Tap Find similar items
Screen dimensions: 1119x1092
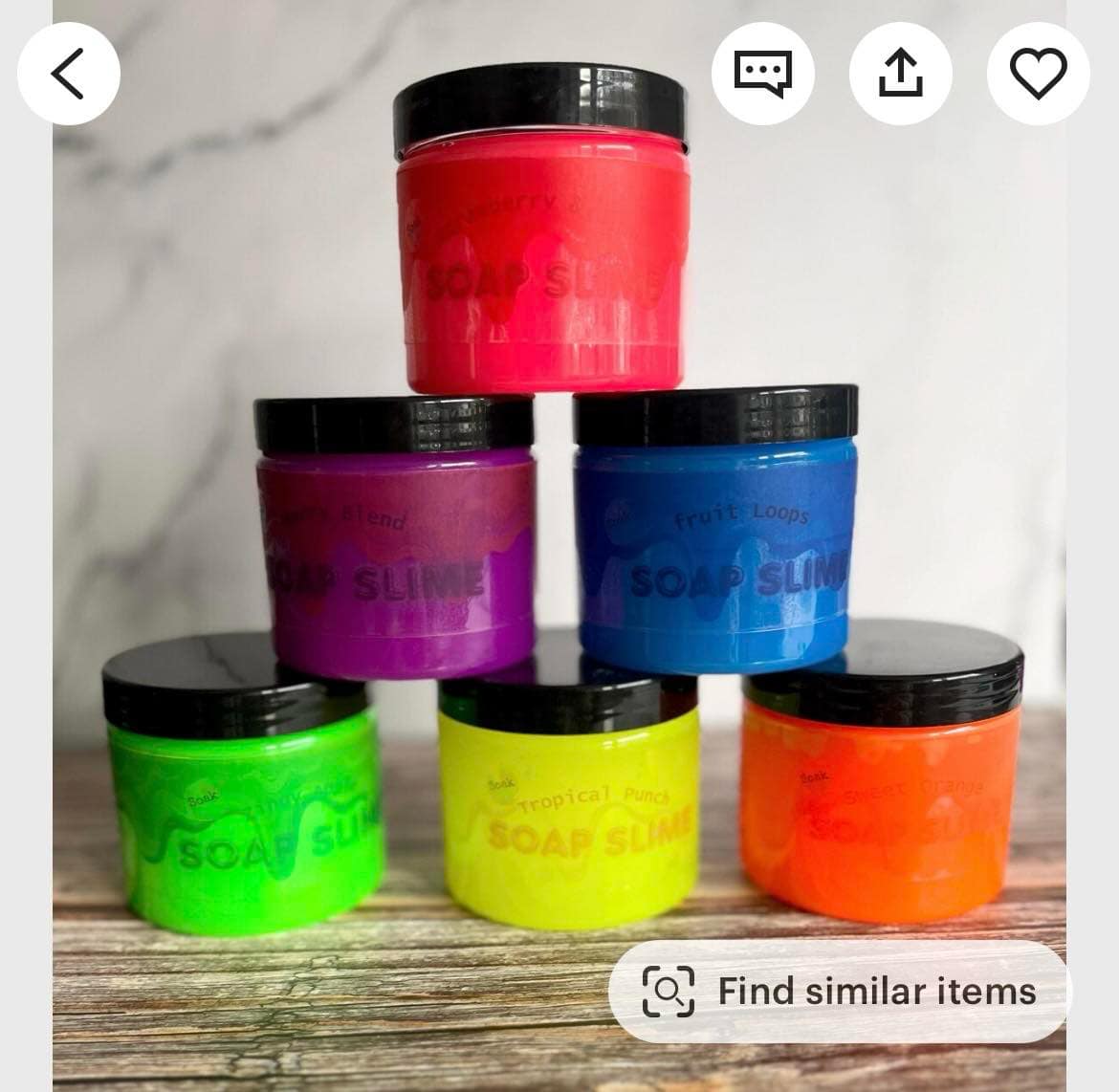point(840,991)
